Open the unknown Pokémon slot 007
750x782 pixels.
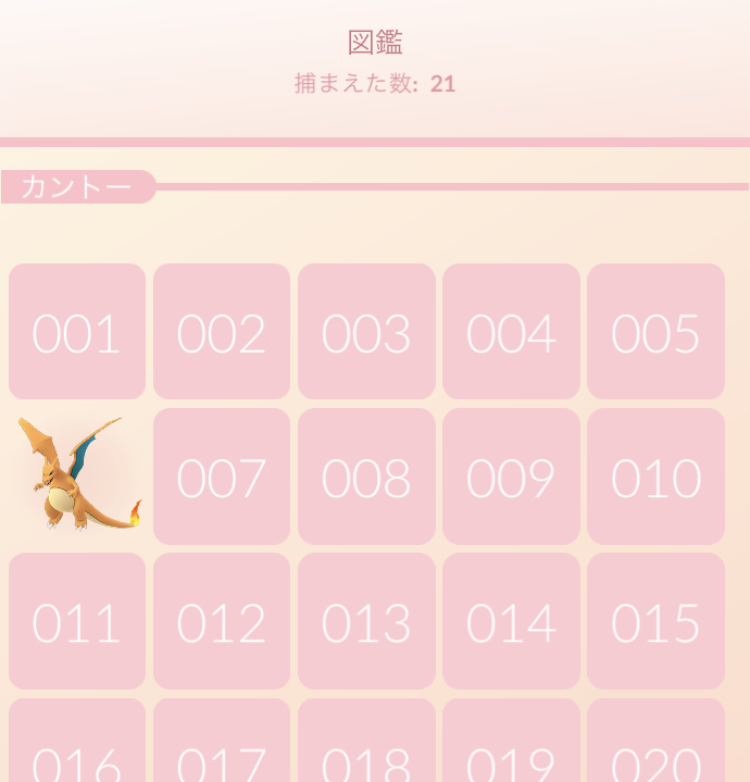coord(222,478)
